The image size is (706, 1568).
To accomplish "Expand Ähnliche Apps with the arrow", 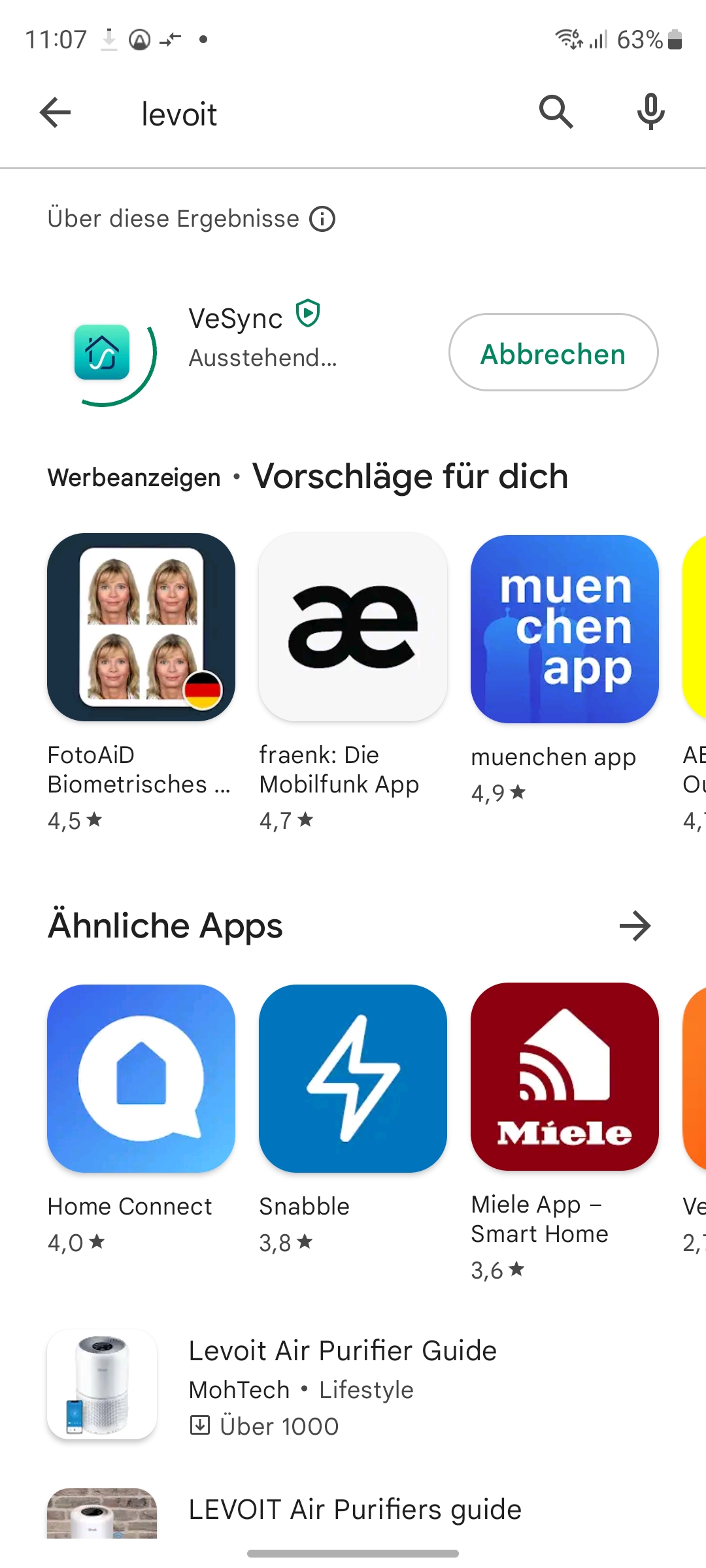I will [x=635, y=926].
